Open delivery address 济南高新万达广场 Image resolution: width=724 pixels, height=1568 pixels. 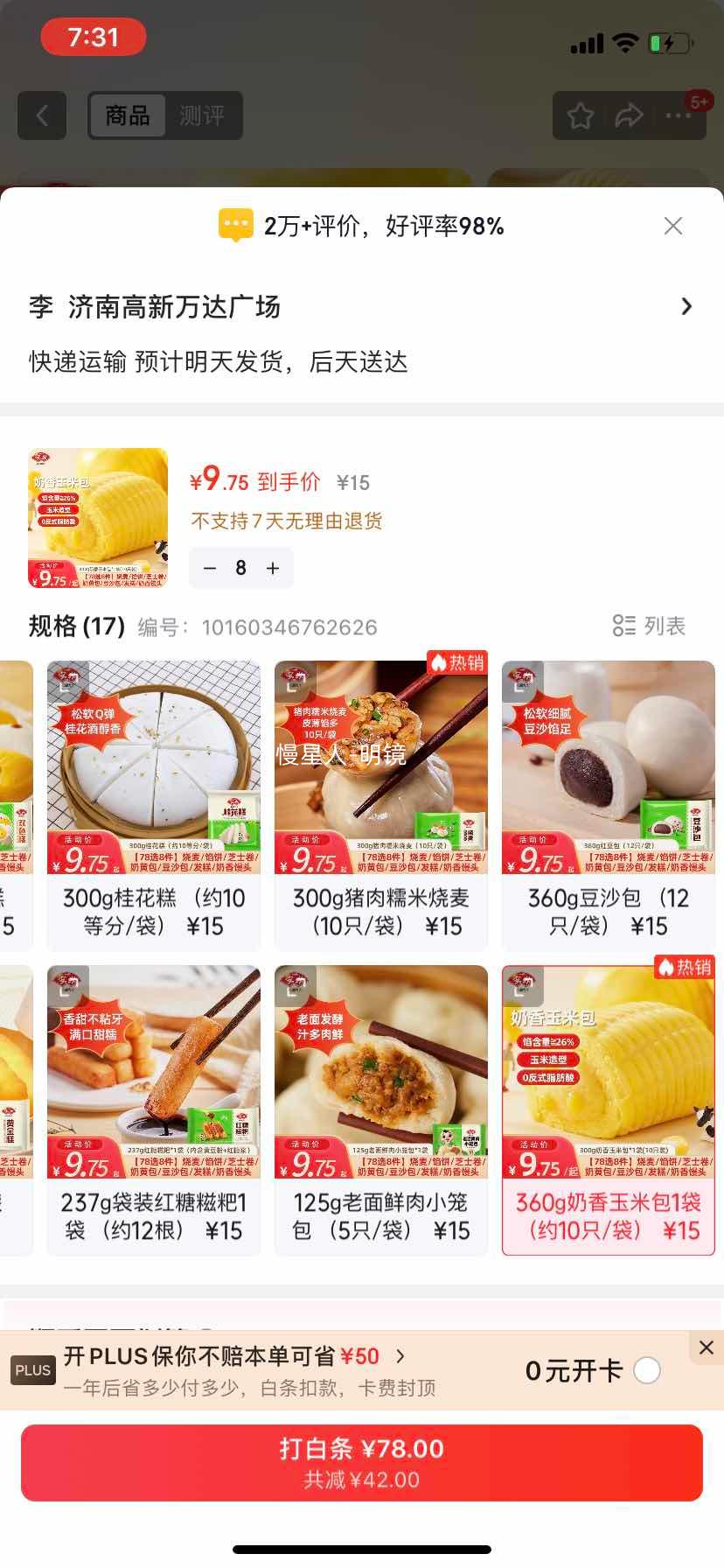[360, 307]
